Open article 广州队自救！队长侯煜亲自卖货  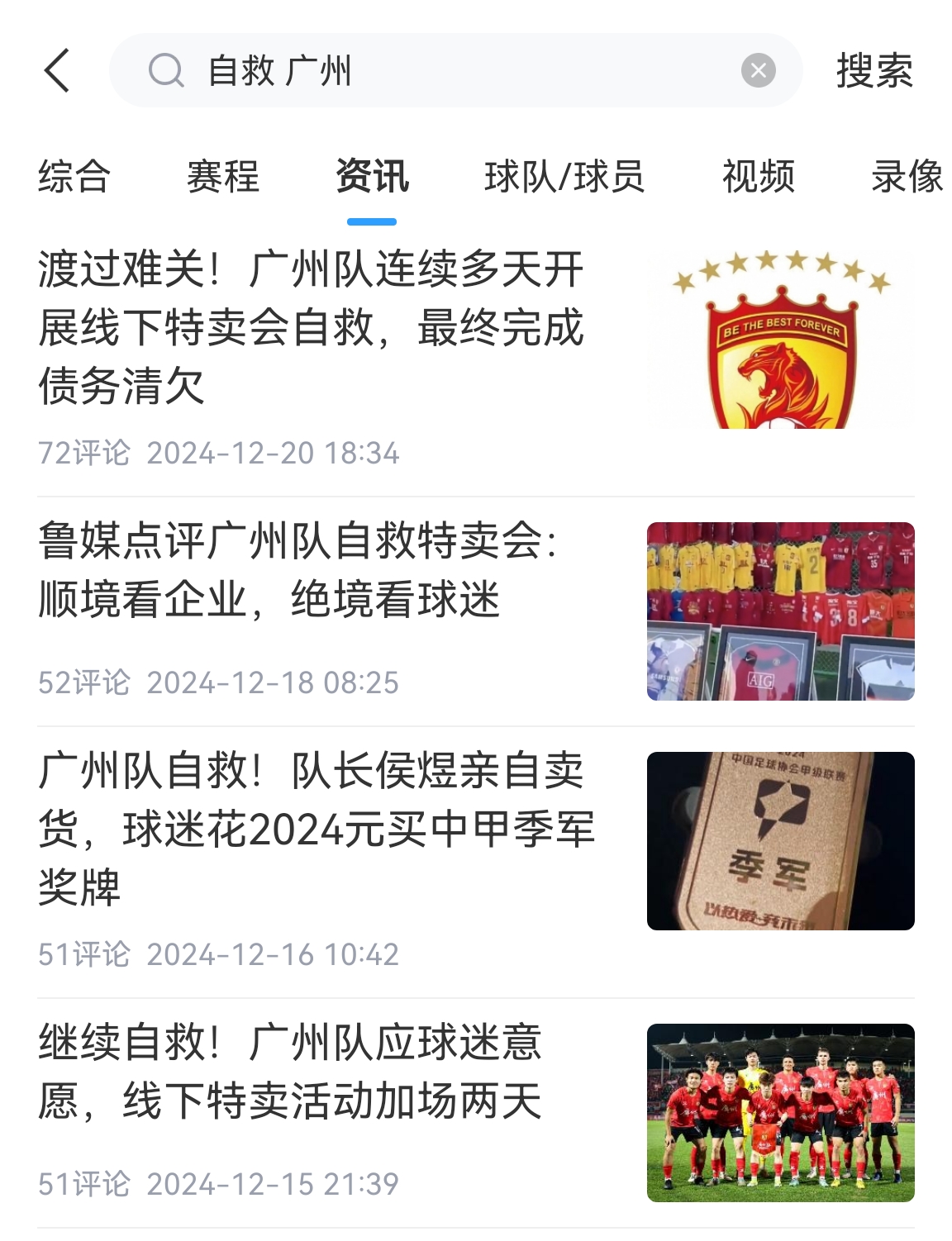click(317, 829)
